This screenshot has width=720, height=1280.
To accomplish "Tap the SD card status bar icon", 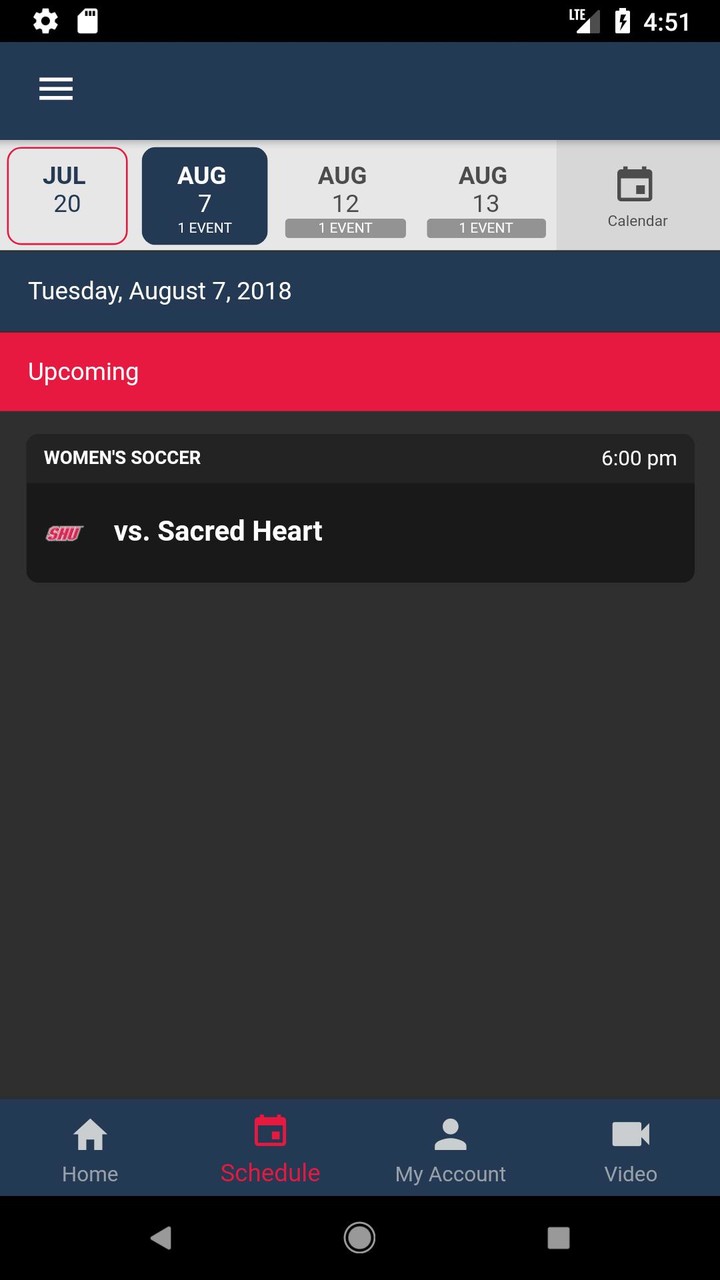I will (x=88, y=20).
